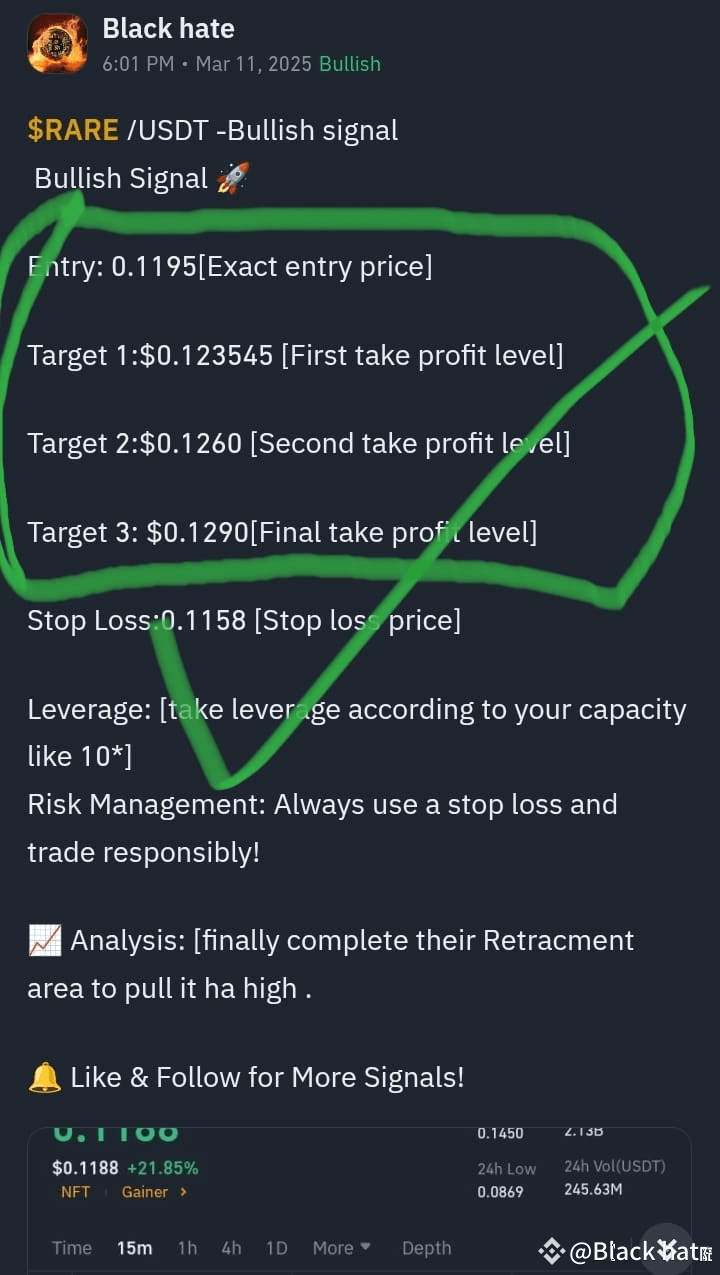Switch to the 1D timeframe tab
720x1275 pixels.
coord(276,1248)
